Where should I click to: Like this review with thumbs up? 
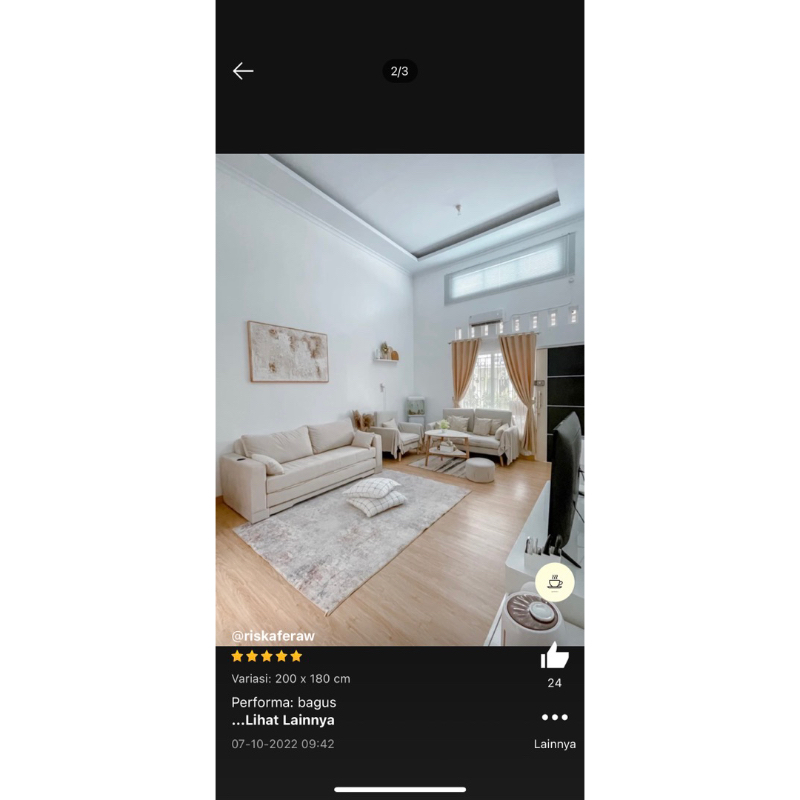tap(554, 656)
